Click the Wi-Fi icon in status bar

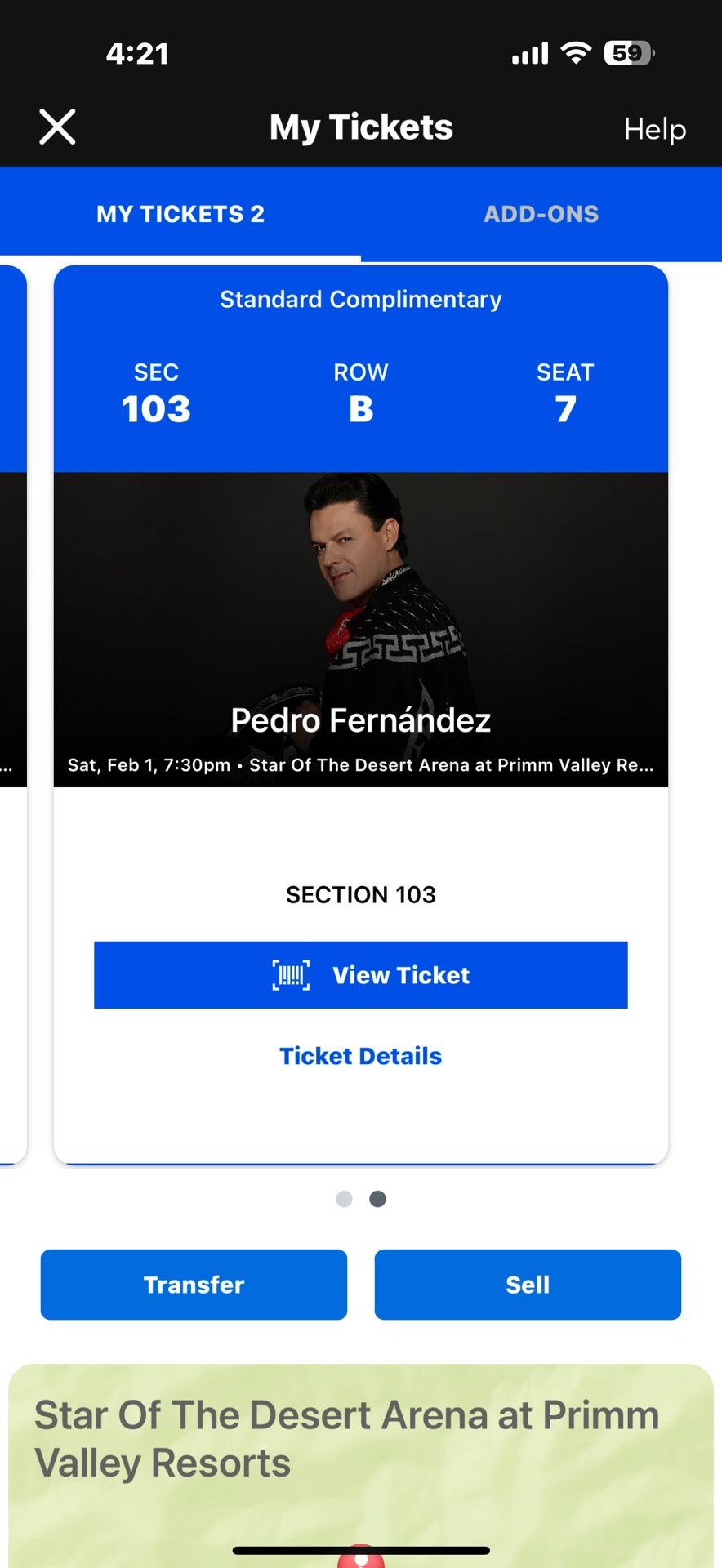coord(577,51)
